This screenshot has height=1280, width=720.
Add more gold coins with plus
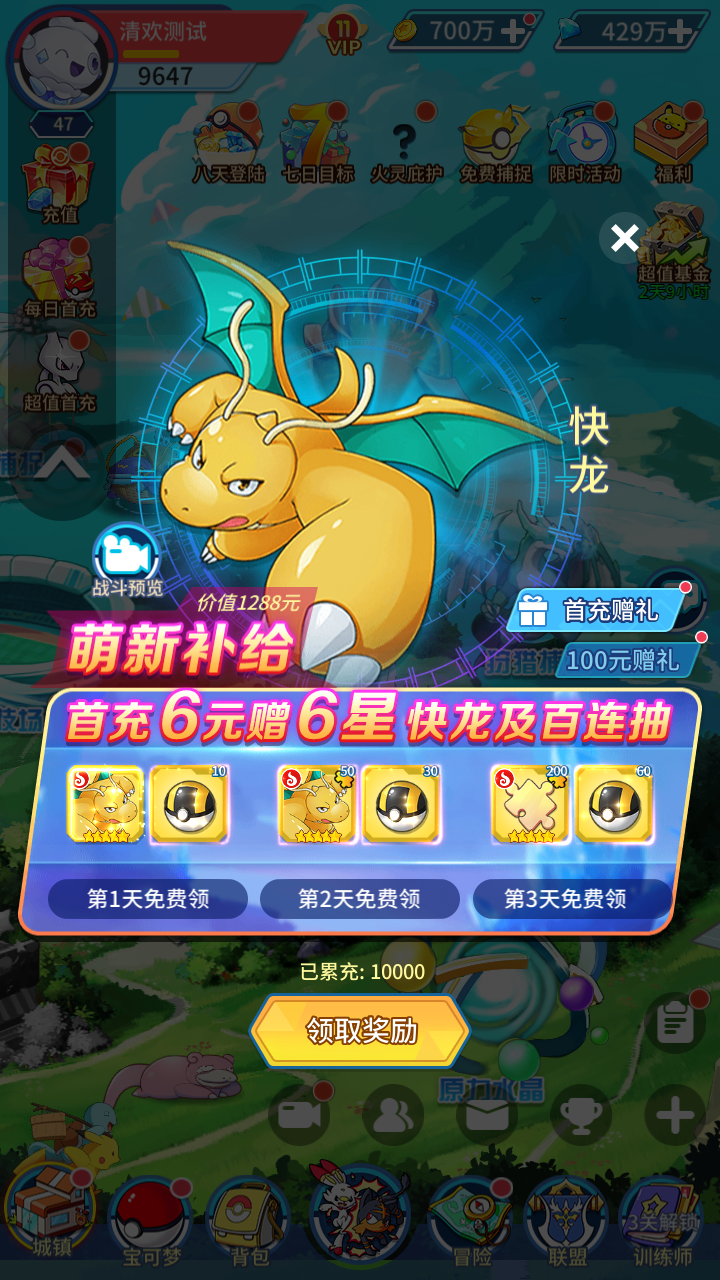pyautogui.click(x=513, y=31)
